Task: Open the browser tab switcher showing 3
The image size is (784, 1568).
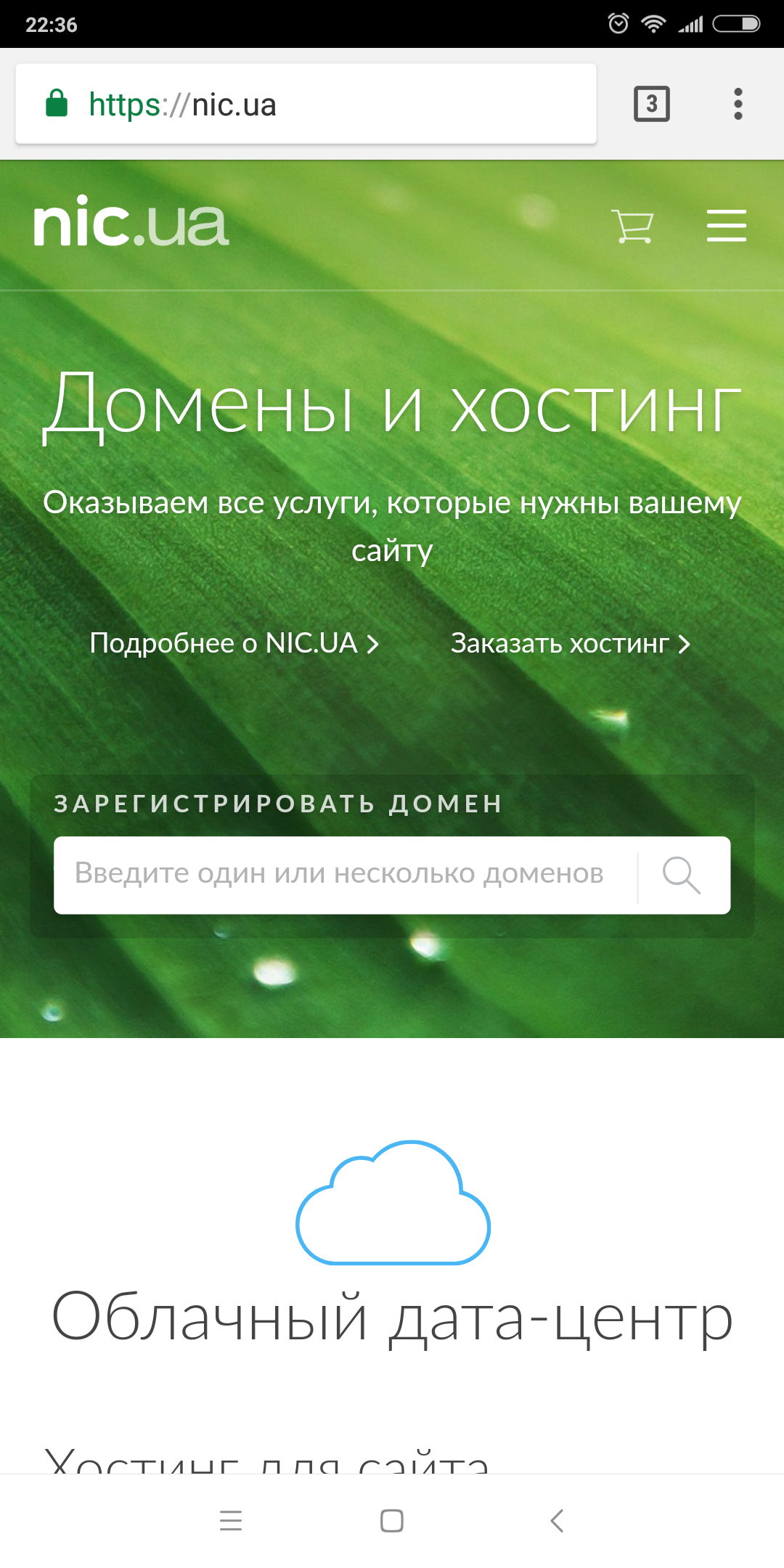Action: (x=651, y=104)
